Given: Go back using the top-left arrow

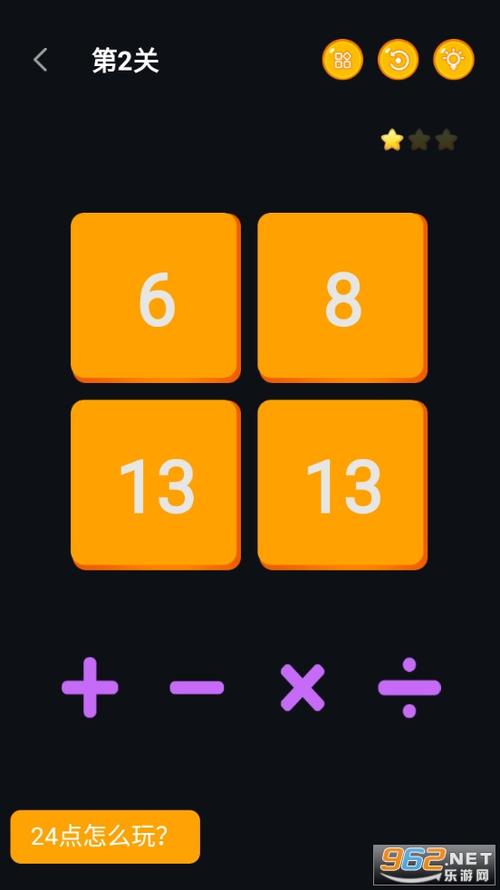Looking at the screenshot, I should click(40, 60).
